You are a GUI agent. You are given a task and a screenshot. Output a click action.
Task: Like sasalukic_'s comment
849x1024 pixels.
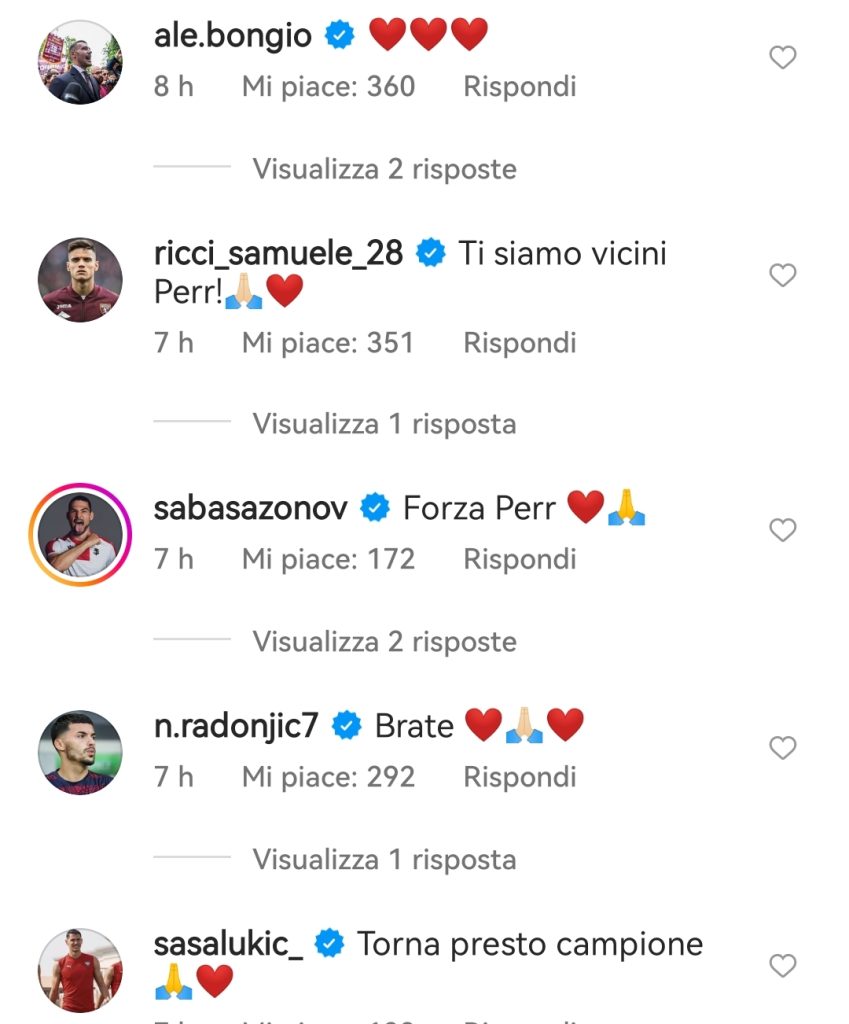(x=782, y=965)
